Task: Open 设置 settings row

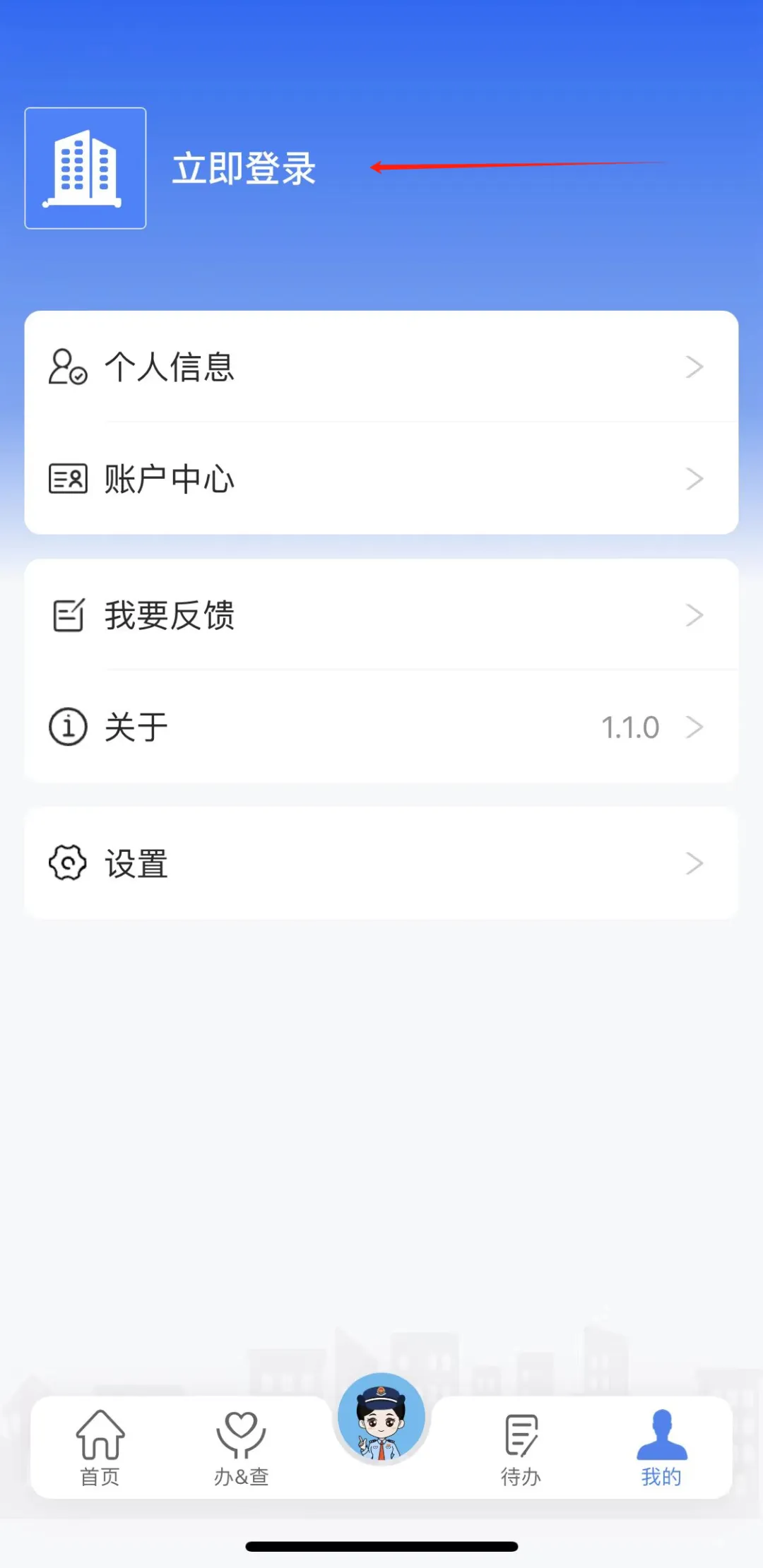Action: tap(381, 863)
